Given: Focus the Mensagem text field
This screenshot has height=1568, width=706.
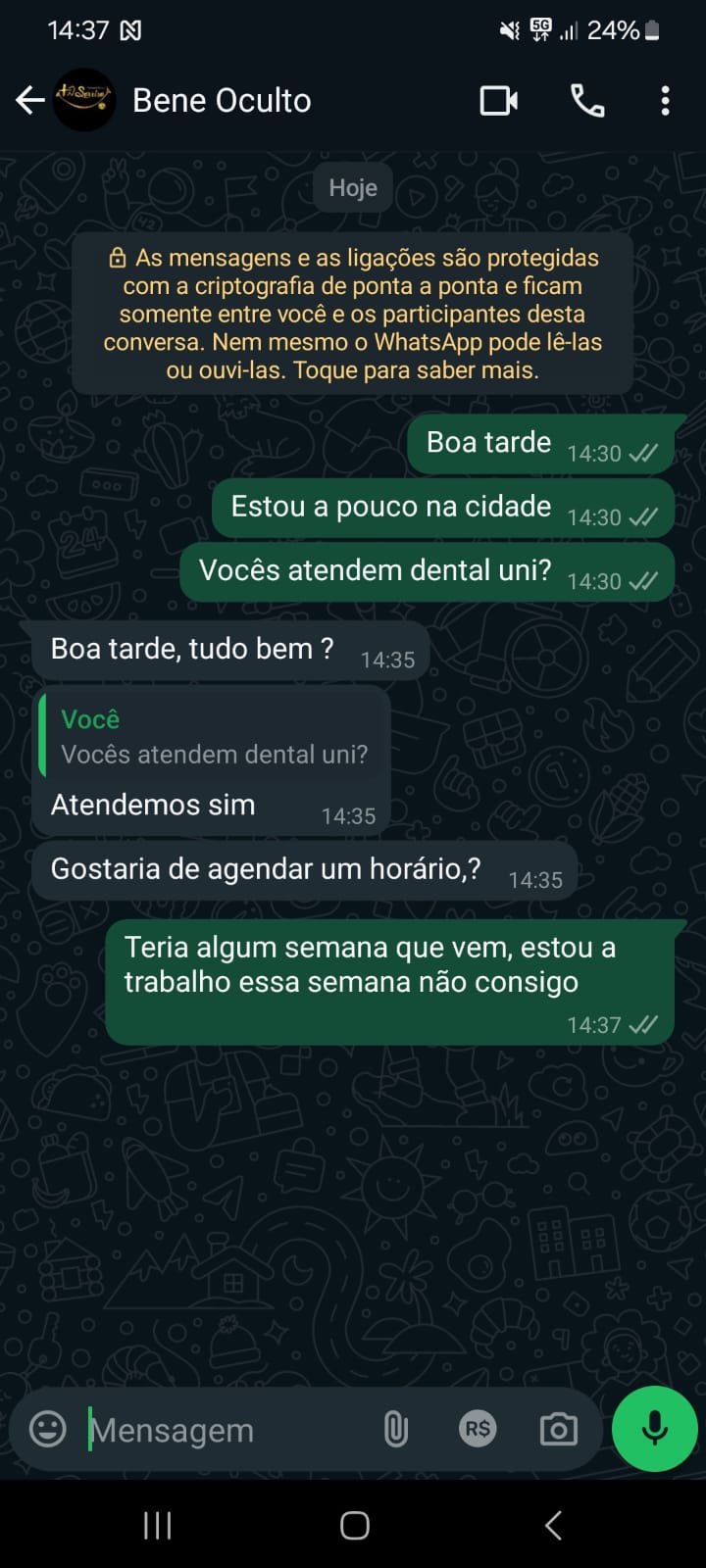Looking at the screenshot, I should 226,1430.
